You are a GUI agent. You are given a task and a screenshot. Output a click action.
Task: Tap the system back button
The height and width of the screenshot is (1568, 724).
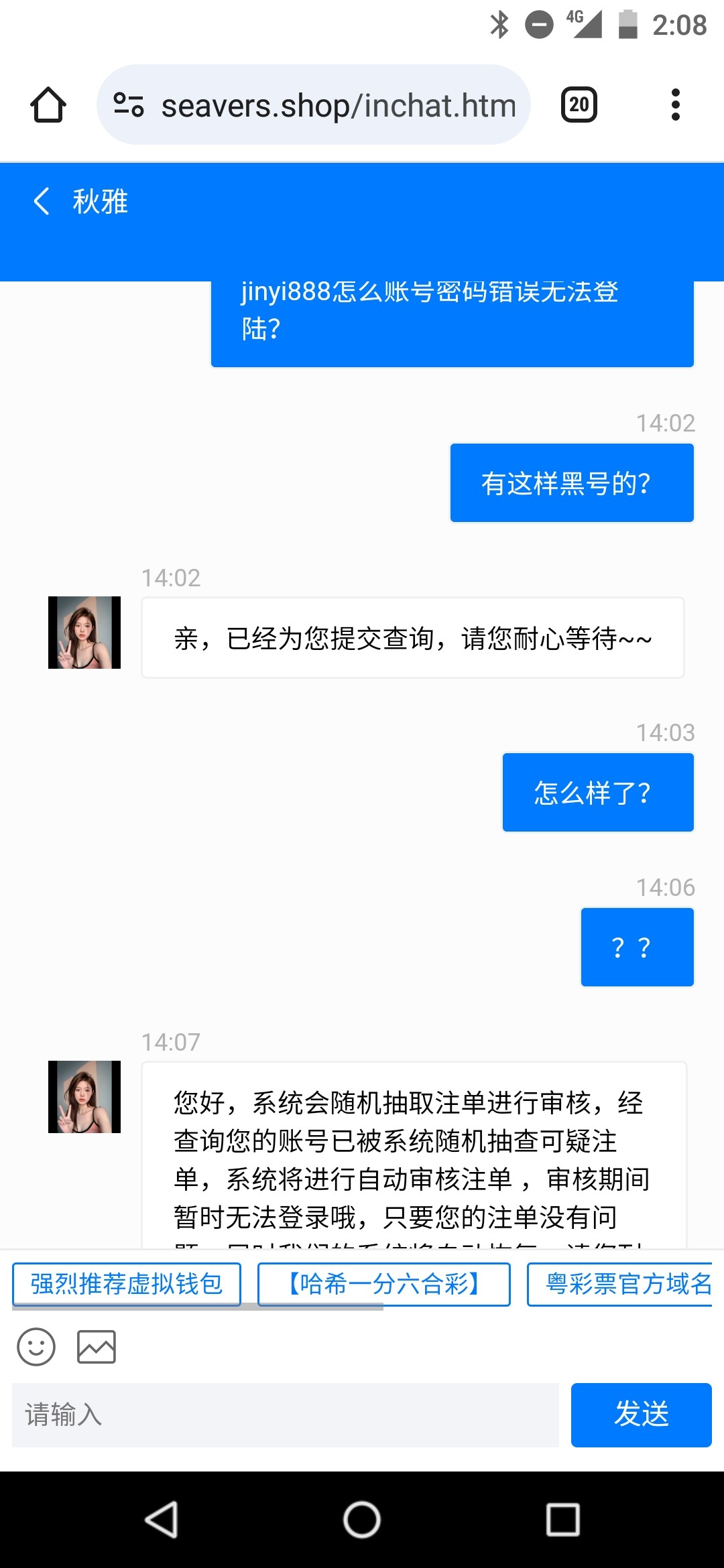162,1519
